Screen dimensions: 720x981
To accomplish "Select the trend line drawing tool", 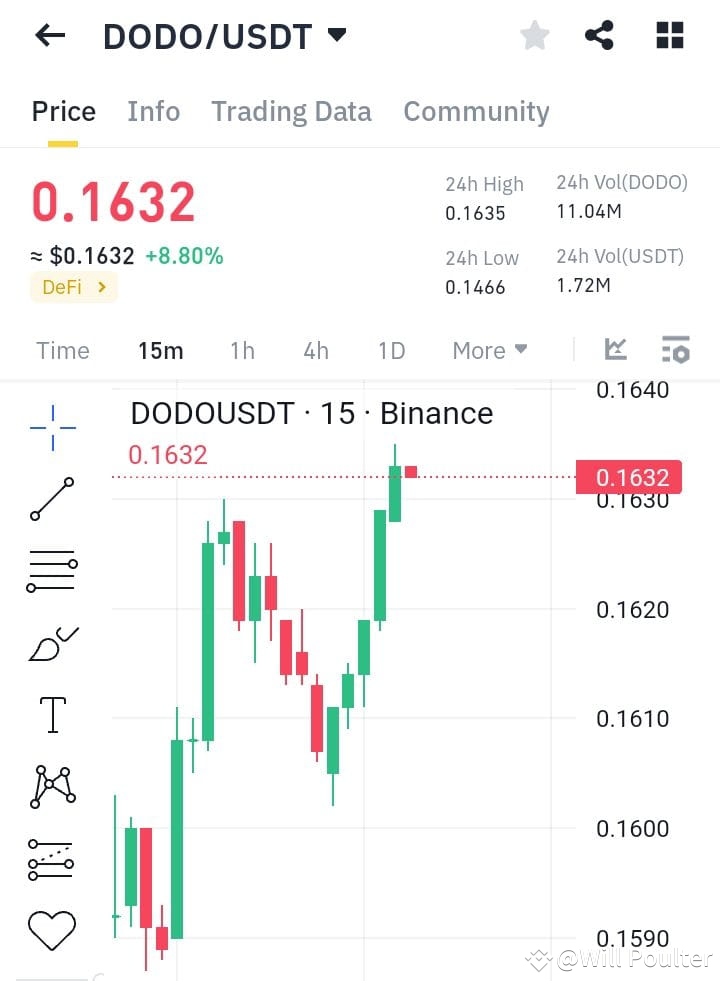I will pyautogui.click(x=52, y=497).
